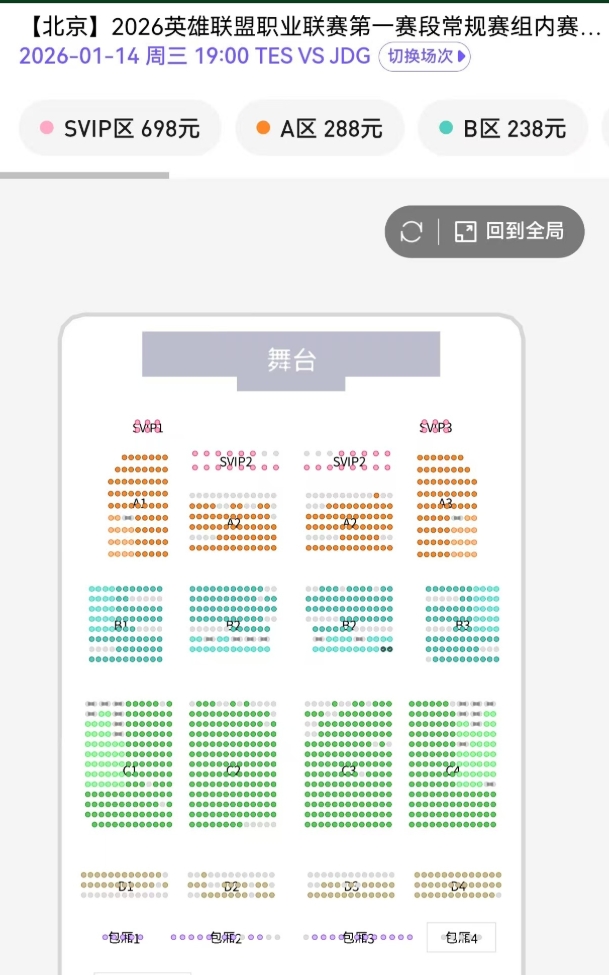Open seat section D4 on the map
609x975 pixels.
457,886
